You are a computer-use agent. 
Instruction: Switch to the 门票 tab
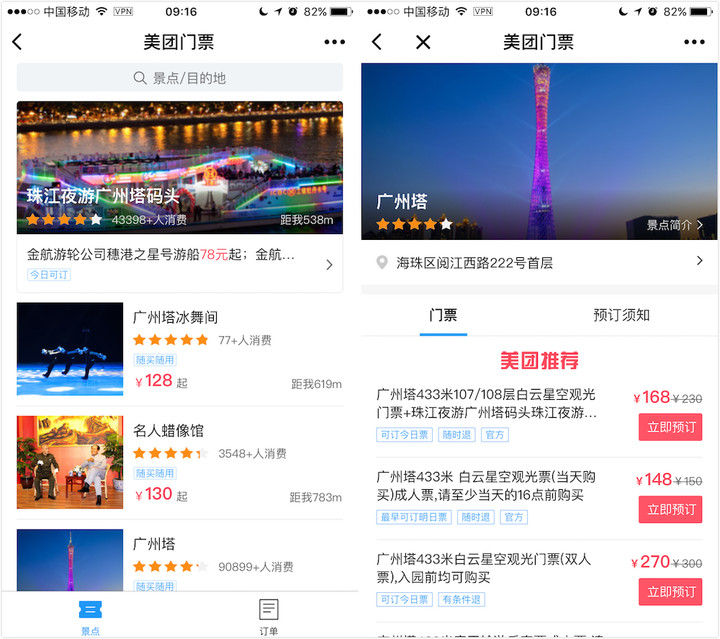click(x=443, y=315)
